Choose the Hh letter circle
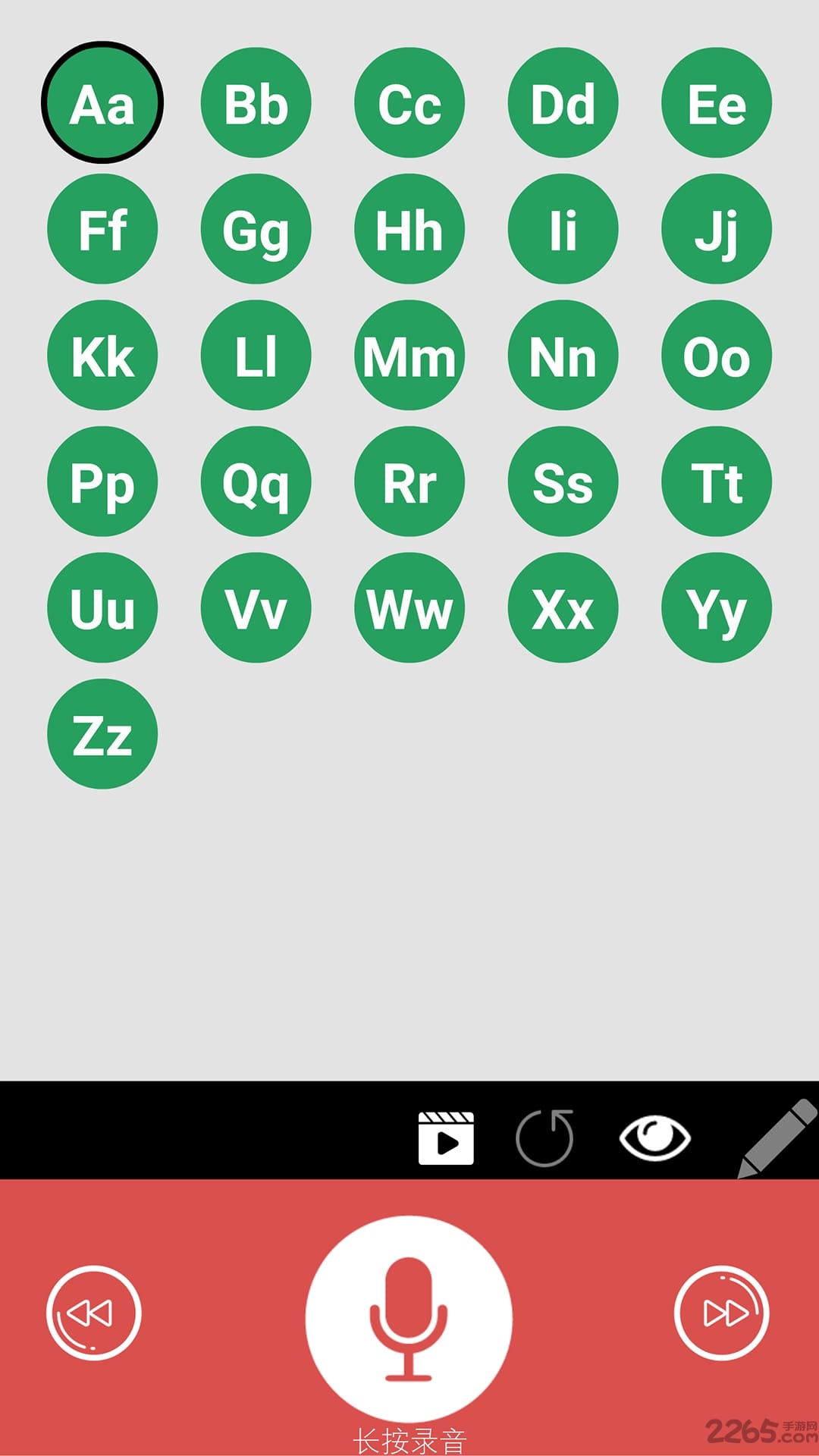Viewport: 819px width, 1456px height. click(409, 228)
